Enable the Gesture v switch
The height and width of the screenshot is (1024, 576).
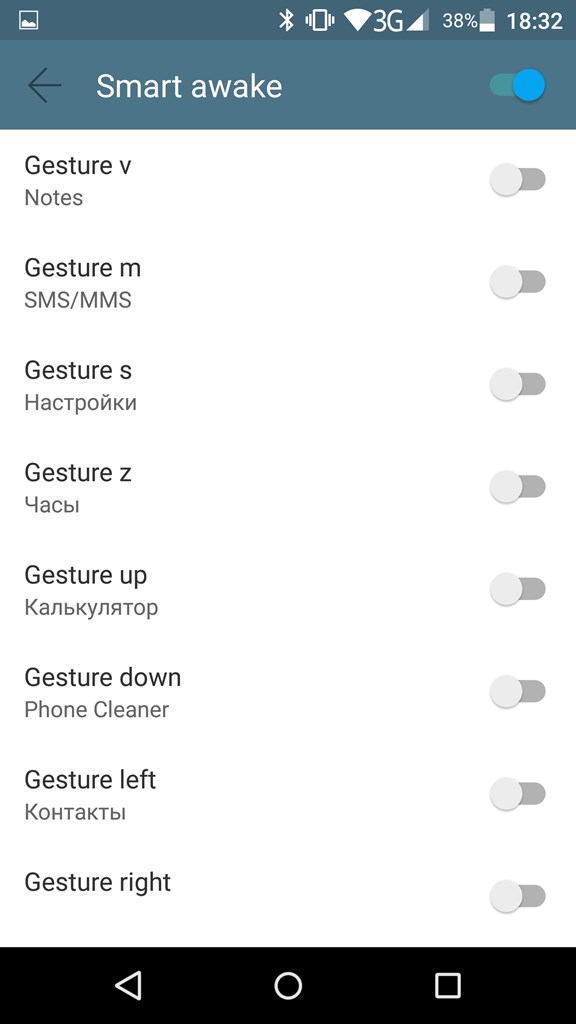click(x=517, y=180)
